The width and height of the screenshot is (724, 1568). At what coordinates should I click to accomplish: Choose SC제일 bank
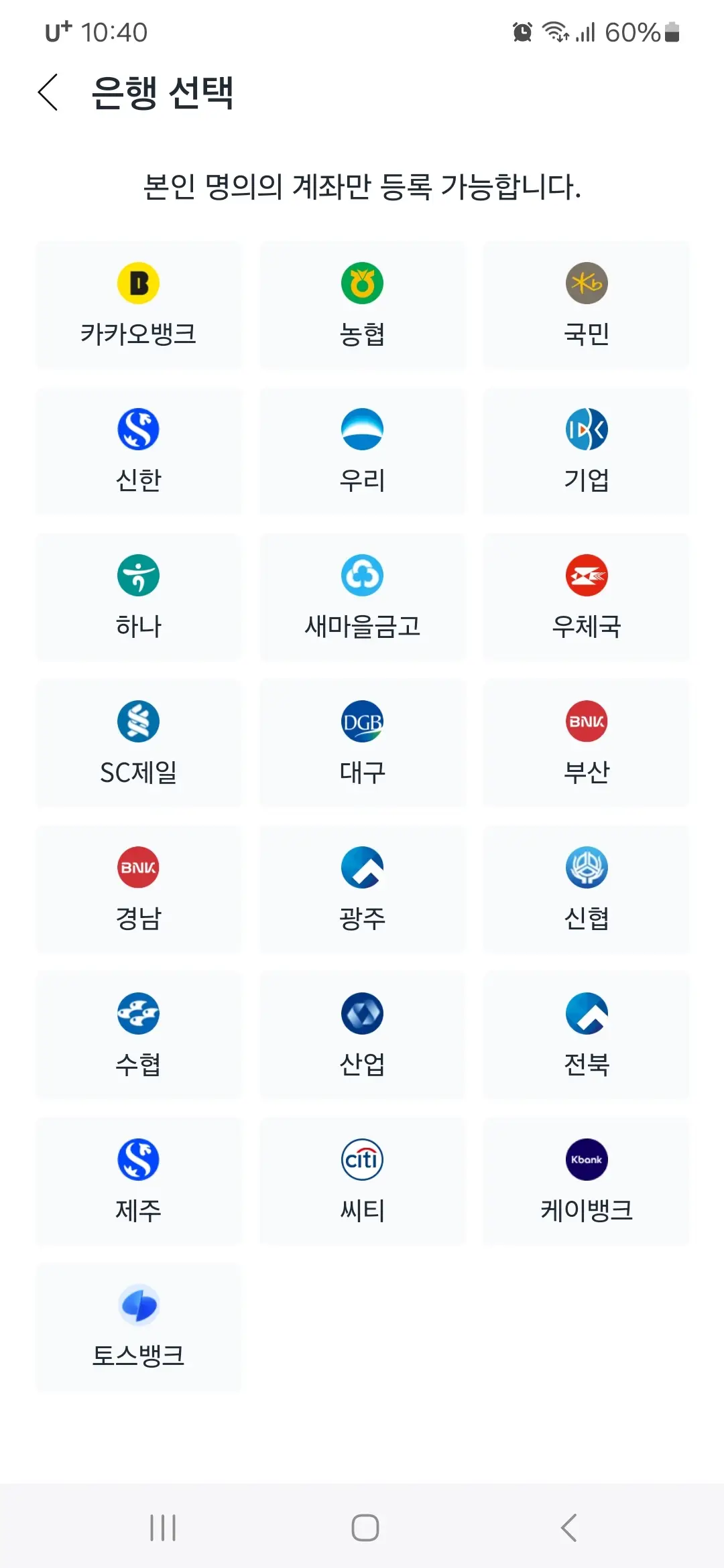pyautogui.click(x=139, y=744)
